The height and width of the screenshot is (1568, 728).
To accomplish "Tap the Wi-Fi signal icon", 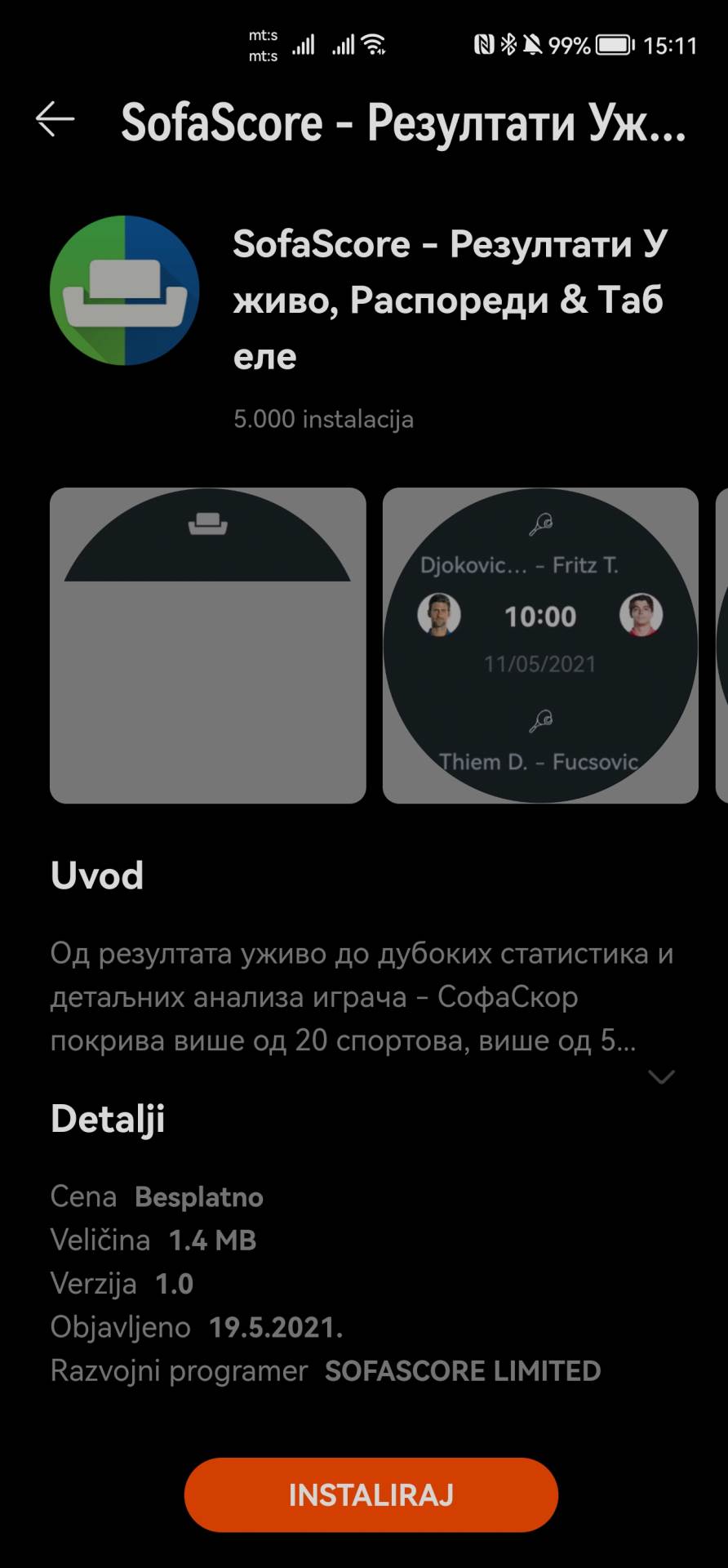I will pyautogui.click(x=375, y=45).
